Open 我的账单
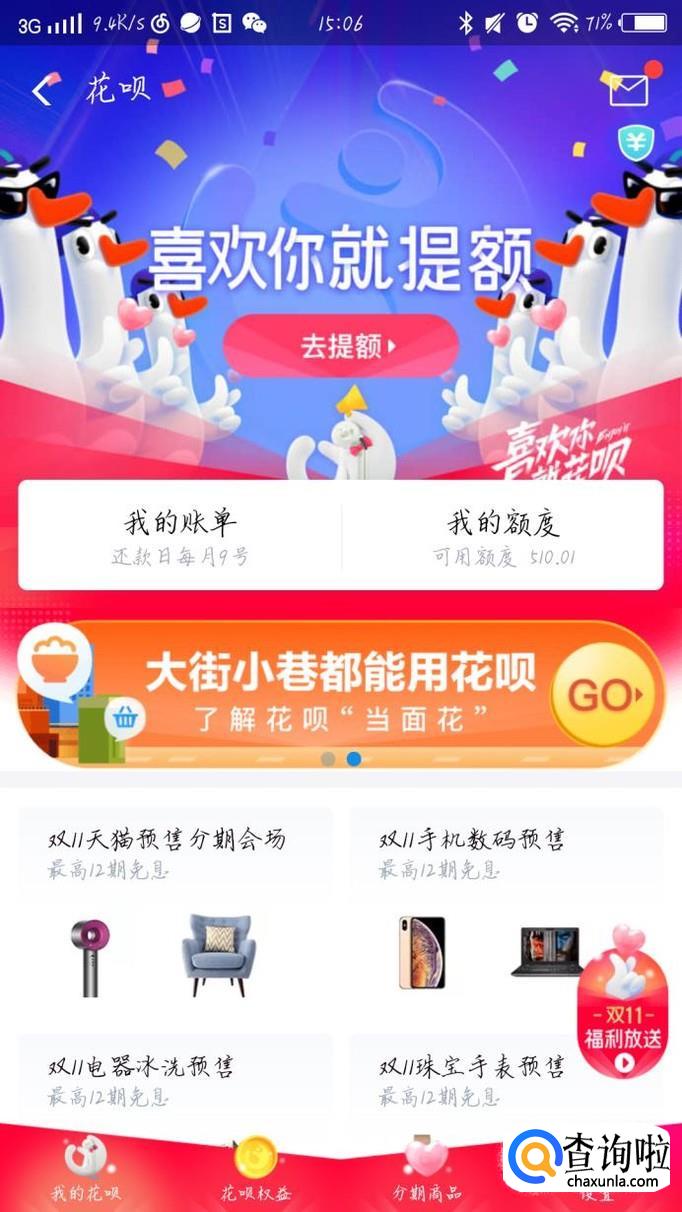Screen dimensions: 682x1212 [x=180, y=536]
